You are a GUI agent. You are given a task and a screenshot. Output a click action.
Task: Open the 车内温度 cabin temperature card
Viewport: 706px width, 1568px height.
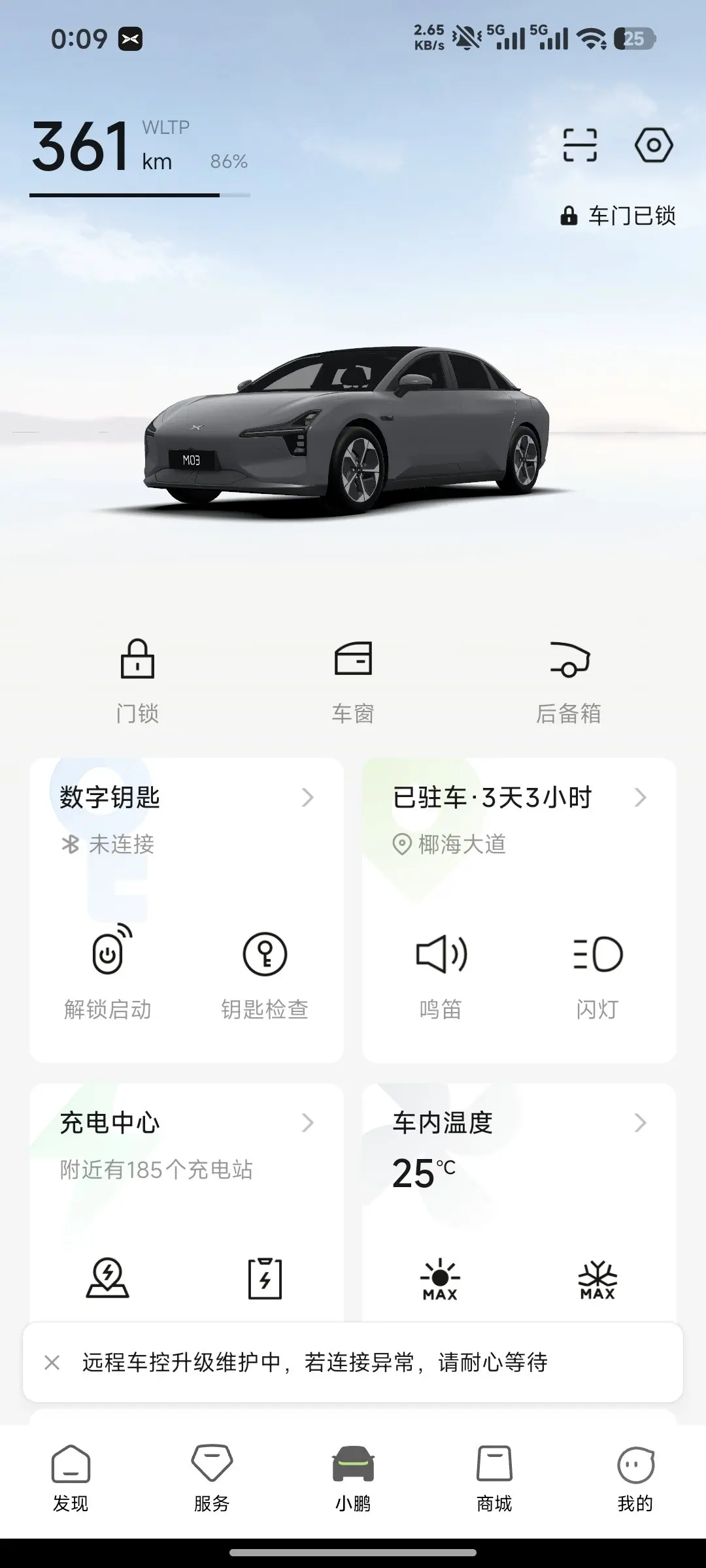[x=519, y=1124]
